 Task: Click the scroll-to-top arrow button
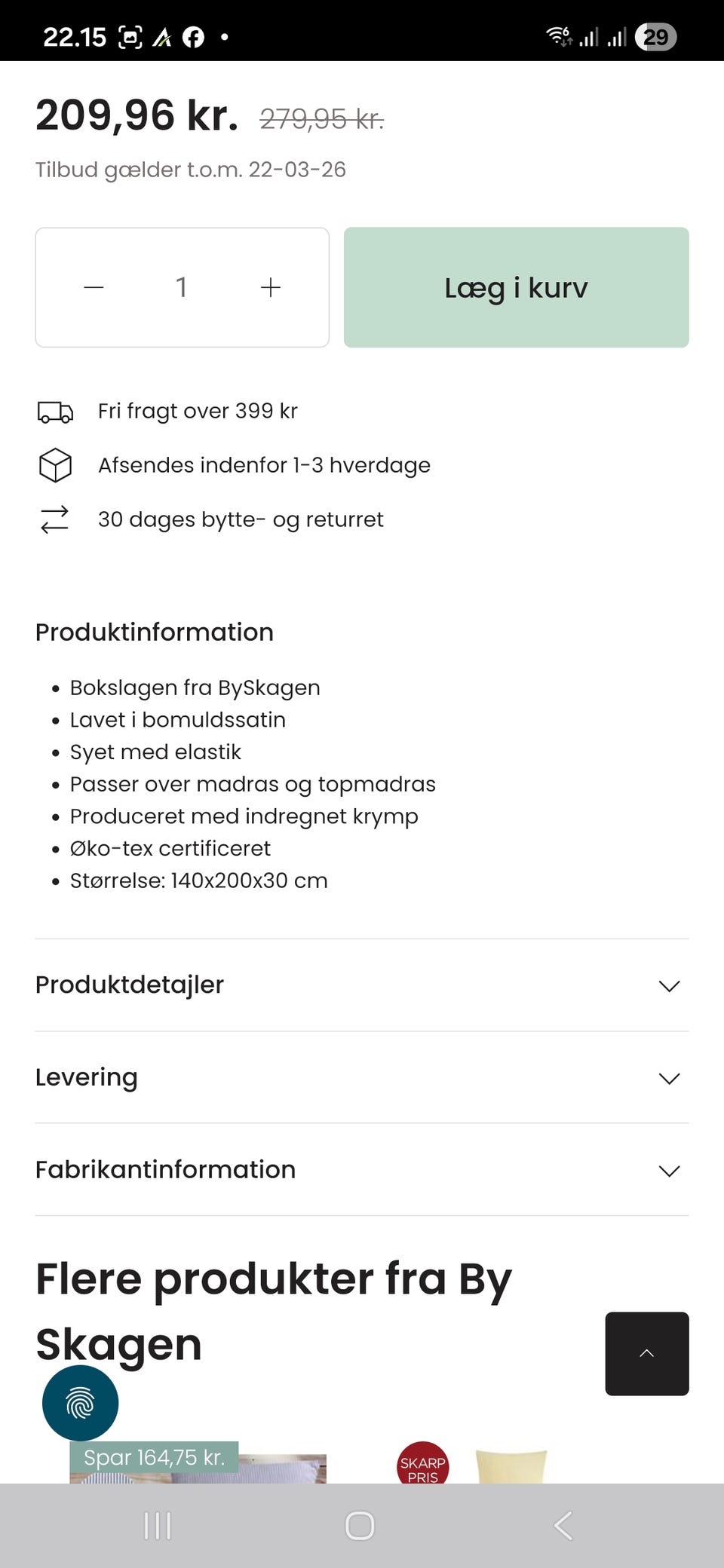tap(647, 1354)
